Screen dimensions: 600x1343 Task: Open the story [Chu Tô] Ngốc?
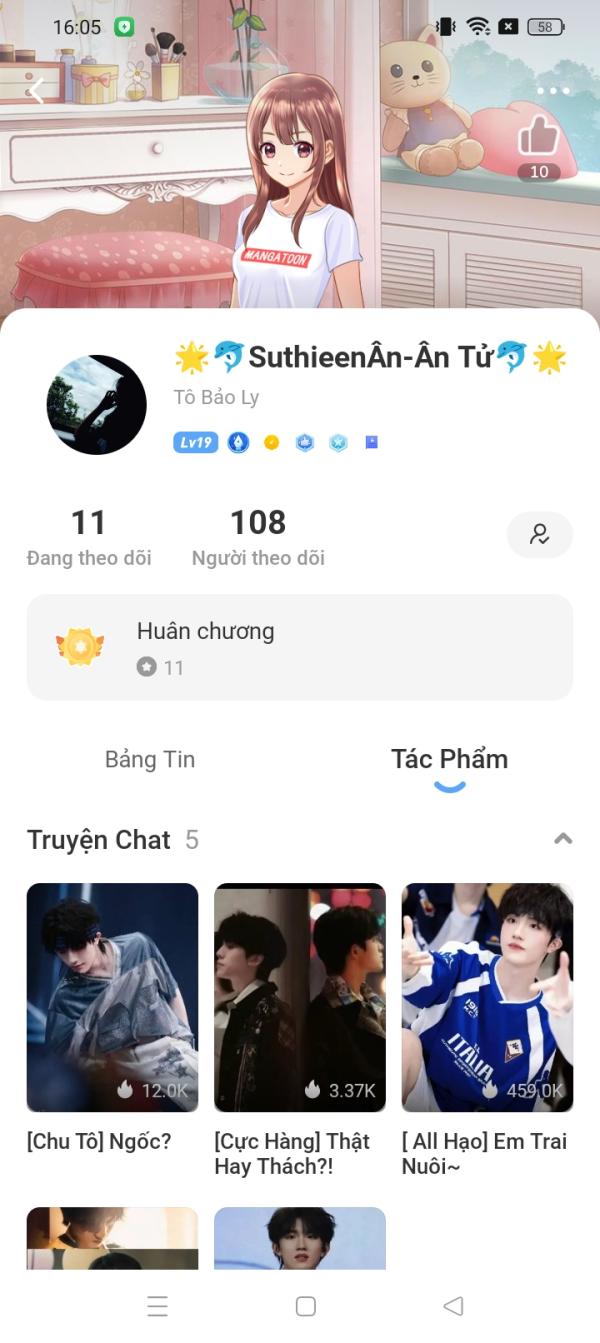(112, 998)
